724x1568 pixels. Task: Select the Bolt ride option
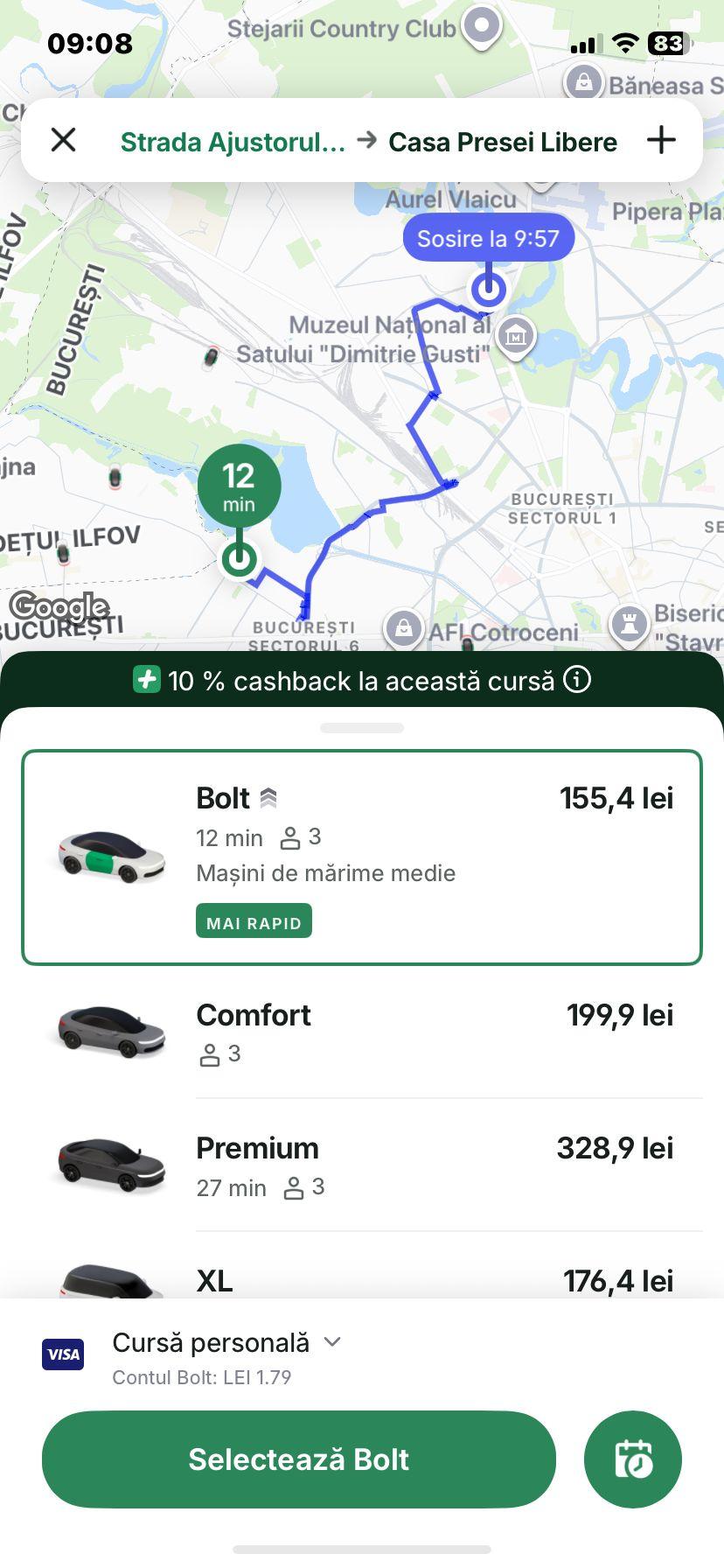[x=362, y=857]
